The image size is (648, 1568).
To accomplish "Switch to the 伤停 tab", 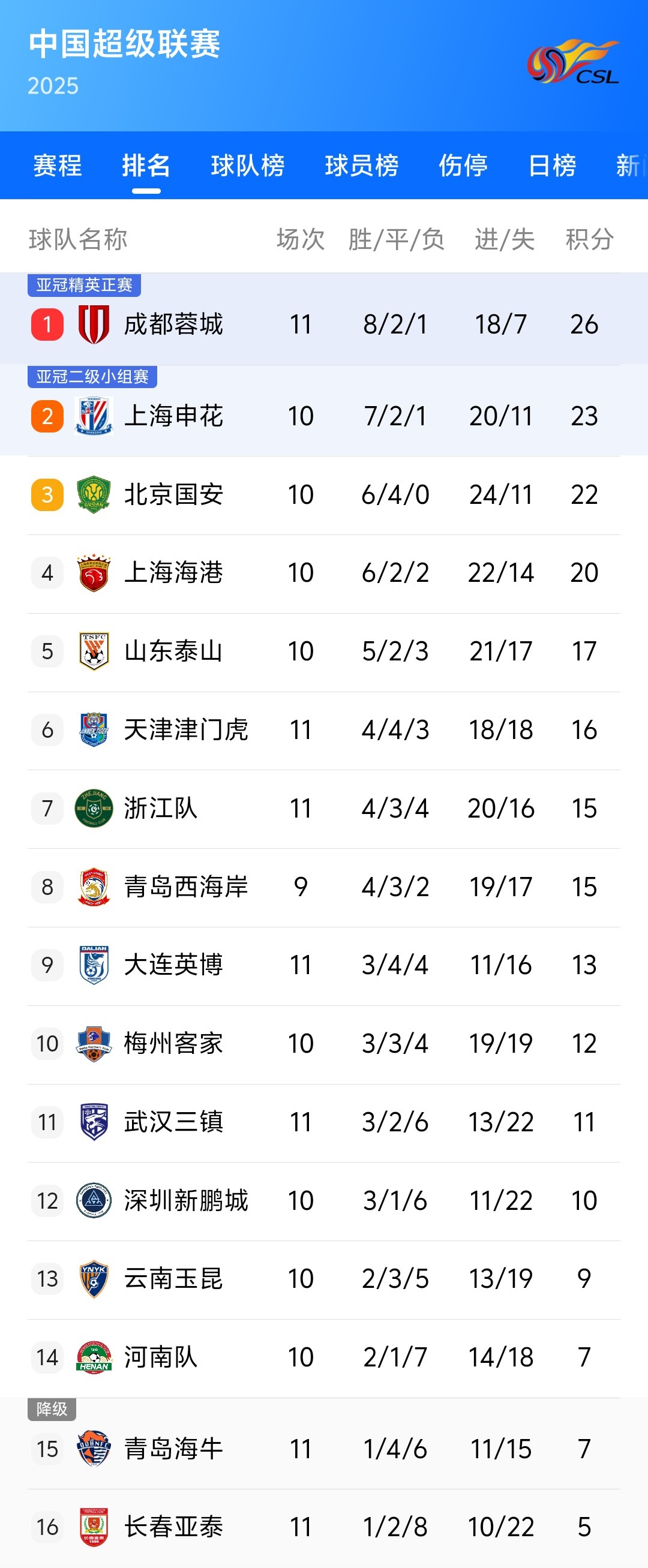I will [463, 166].
